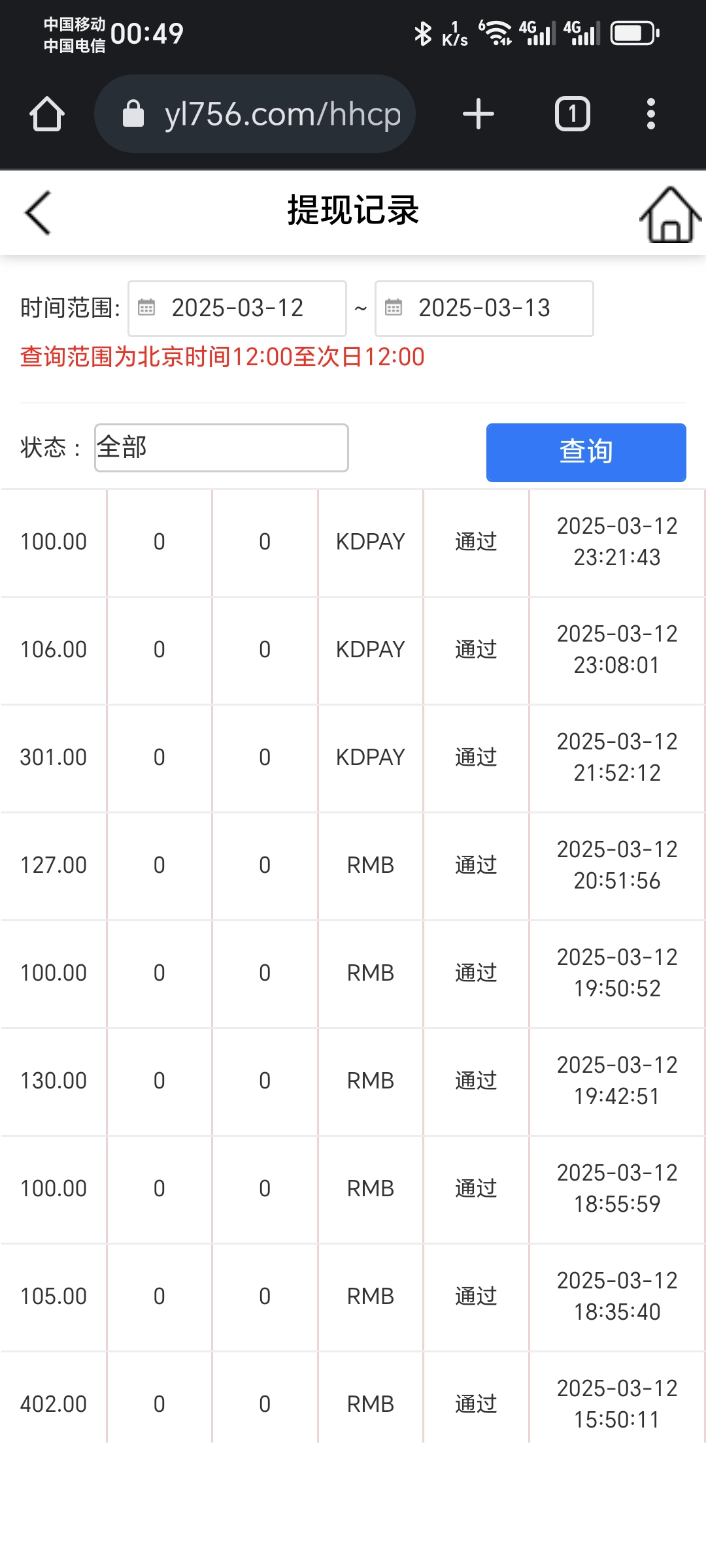Image resolution: width=706 pixels, height=1568 pixels.
Task: Tap the browser home icon
Action: (x=46, y=113)
